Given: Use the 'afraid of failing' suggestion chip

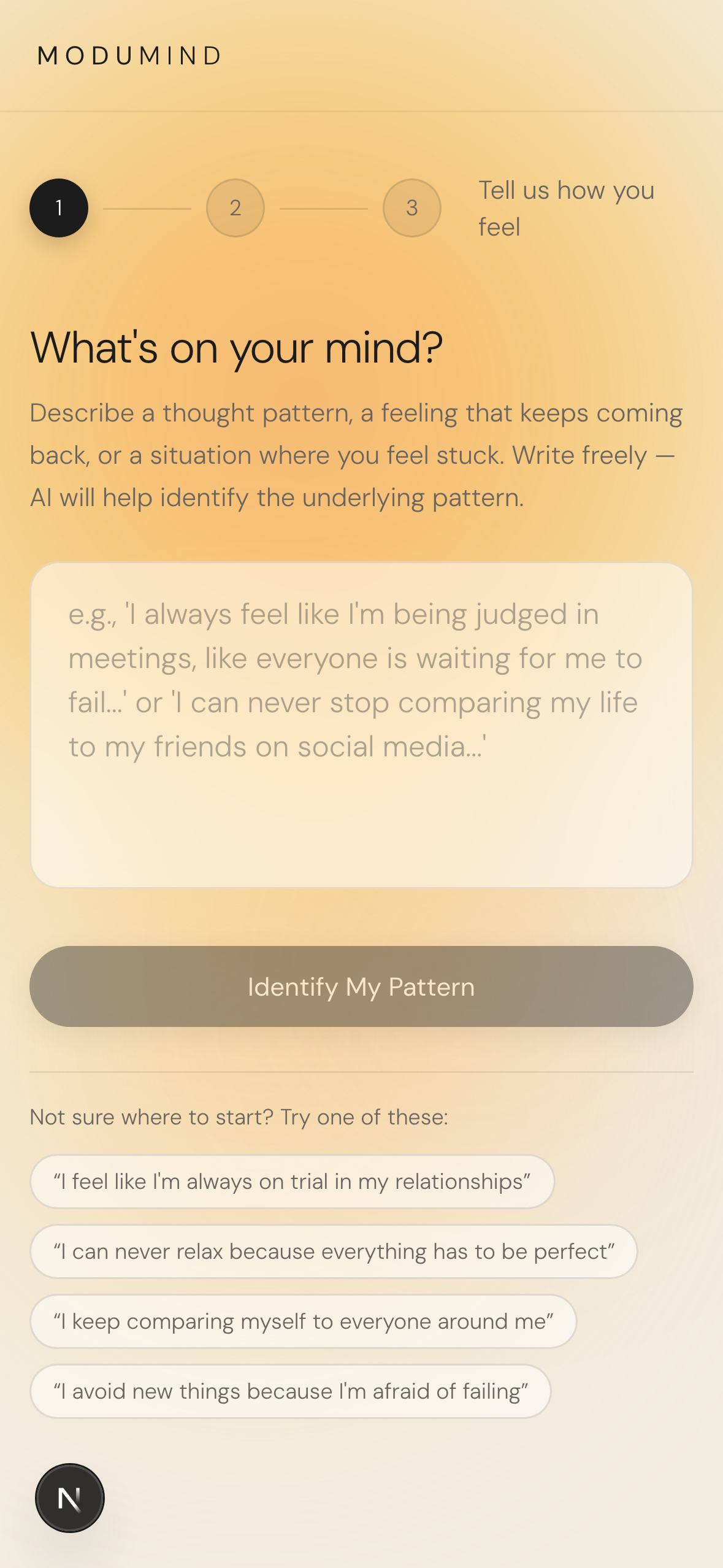Looking at the screenshot, I should point(290,1391).
